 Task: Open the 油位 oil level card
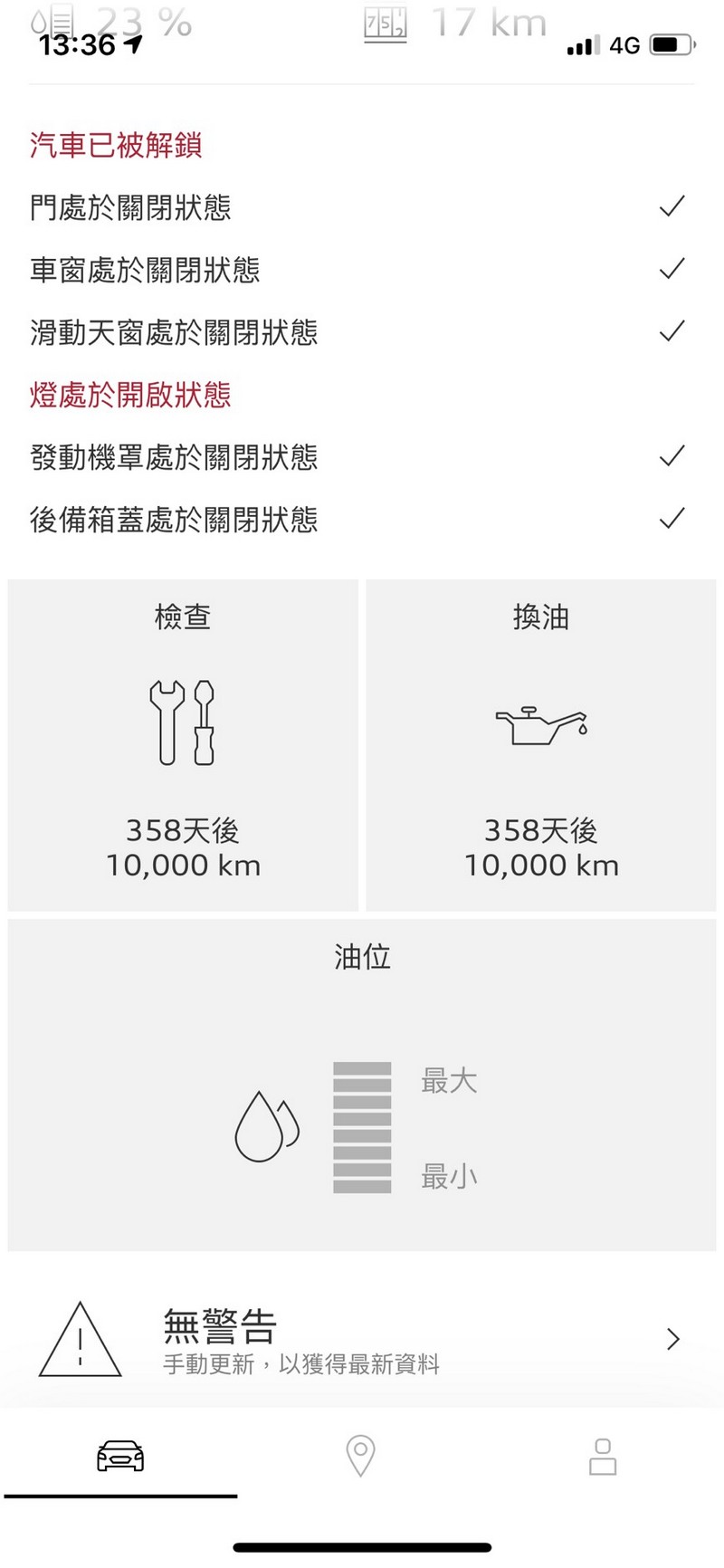pos(362,1085)
